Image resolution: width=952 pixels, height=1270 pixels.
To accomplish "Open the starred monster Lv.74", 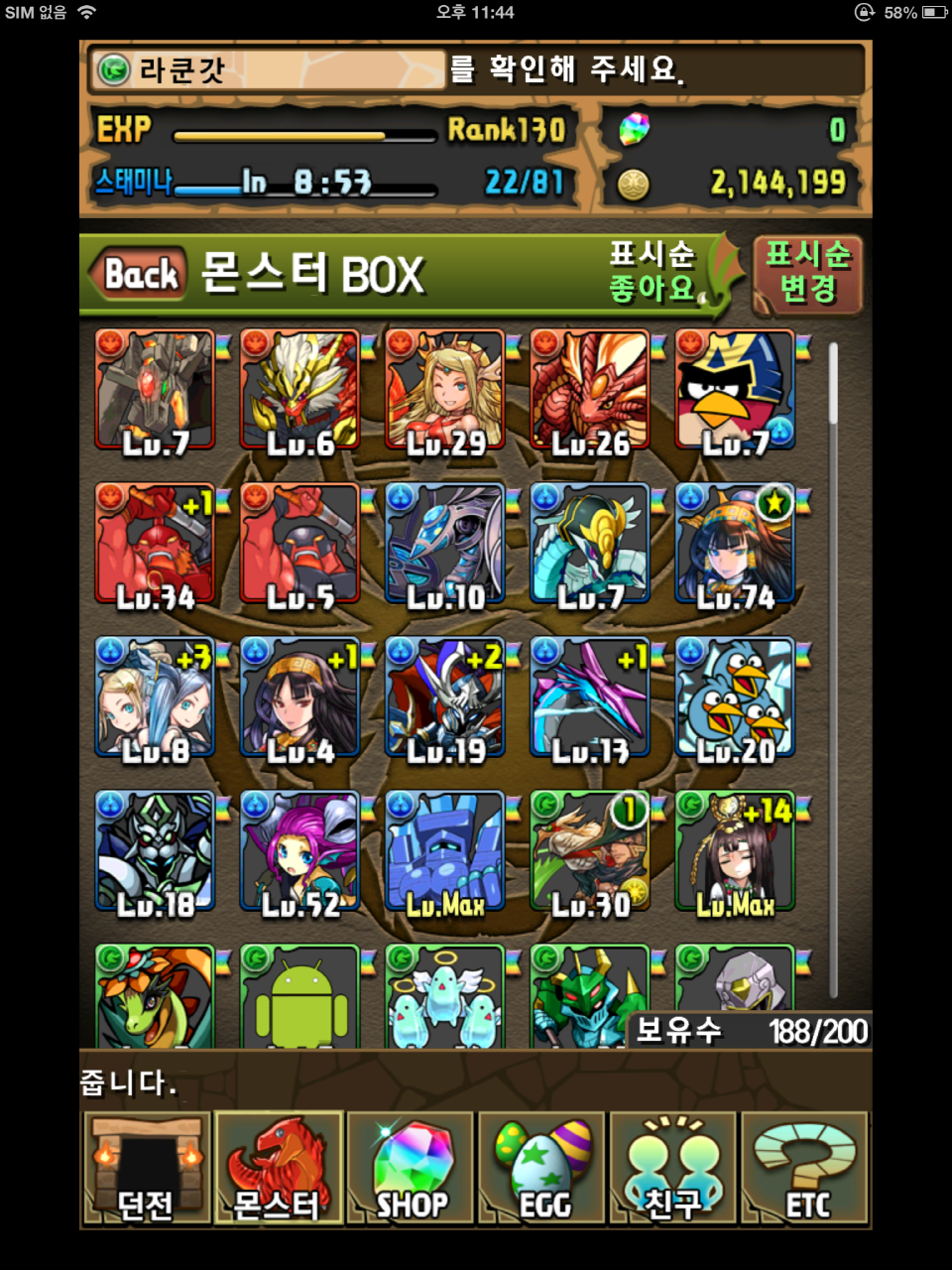I will [735, 545].
